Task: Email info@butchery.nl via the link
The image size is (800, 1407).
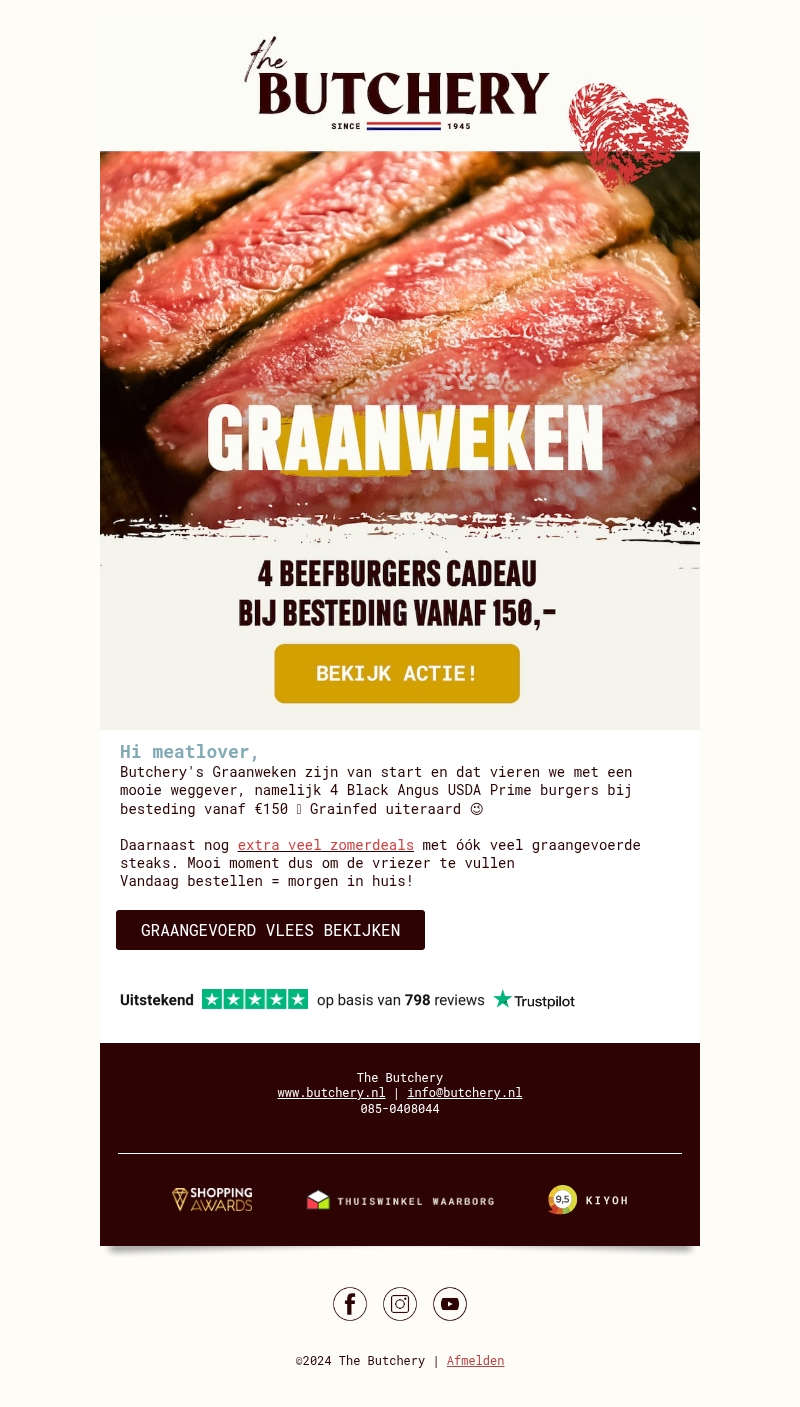Action: coord(464,1093)
